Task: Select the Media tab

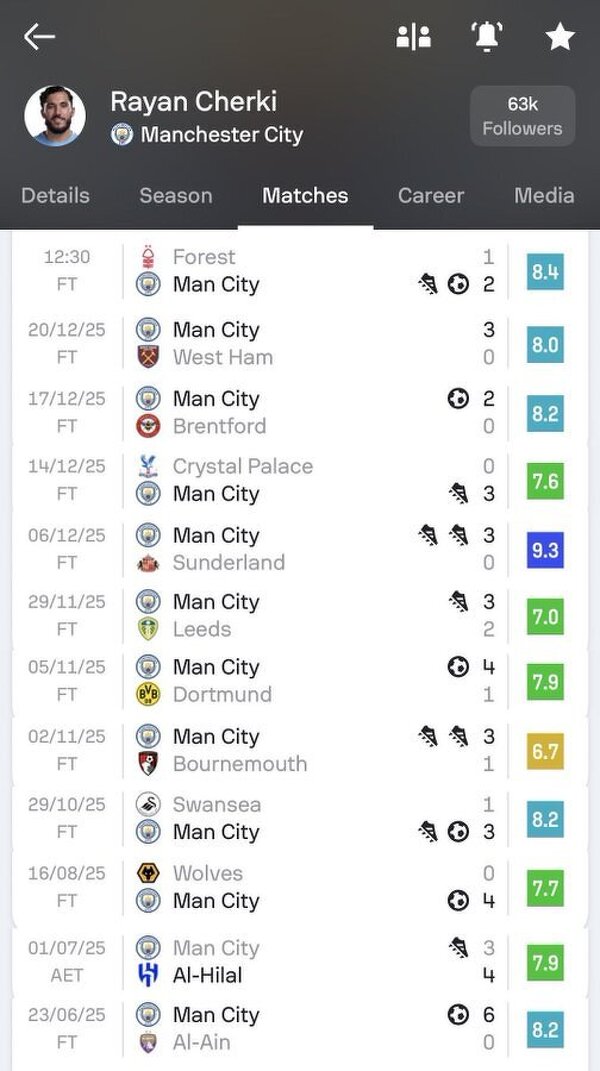Action: coord(544,195)
